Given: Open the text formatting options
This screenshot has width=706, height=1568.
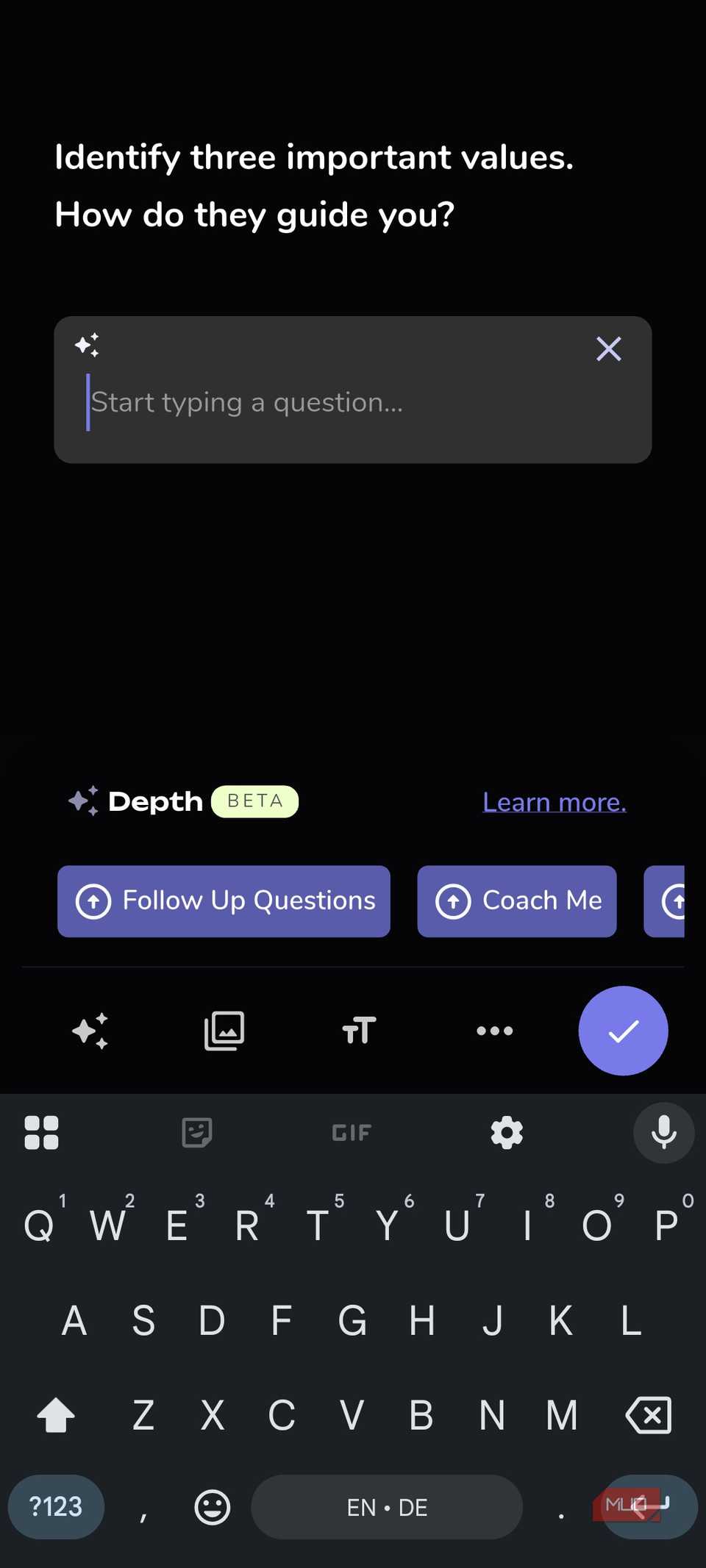Looking at the screenshot, I should (x=359, y=1031).
